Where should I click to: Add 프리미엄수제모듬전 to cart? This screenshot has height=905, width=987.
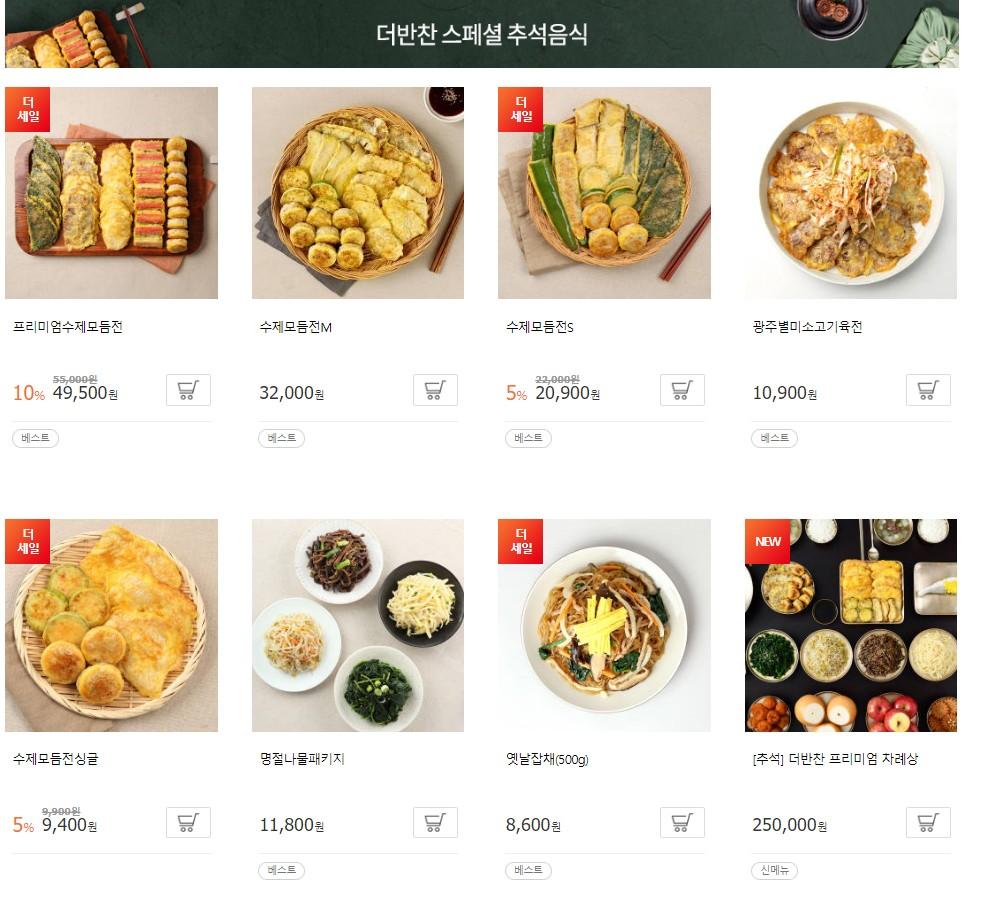point(188,390)
